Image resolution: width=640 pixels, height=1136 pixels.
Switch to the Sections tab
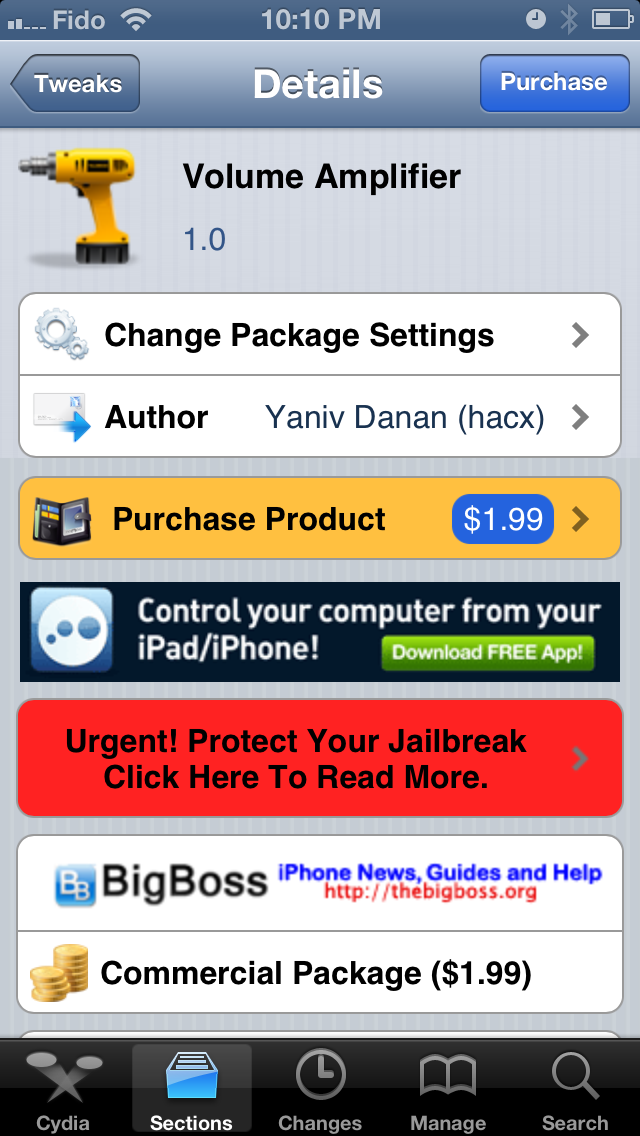(191, 1090)
